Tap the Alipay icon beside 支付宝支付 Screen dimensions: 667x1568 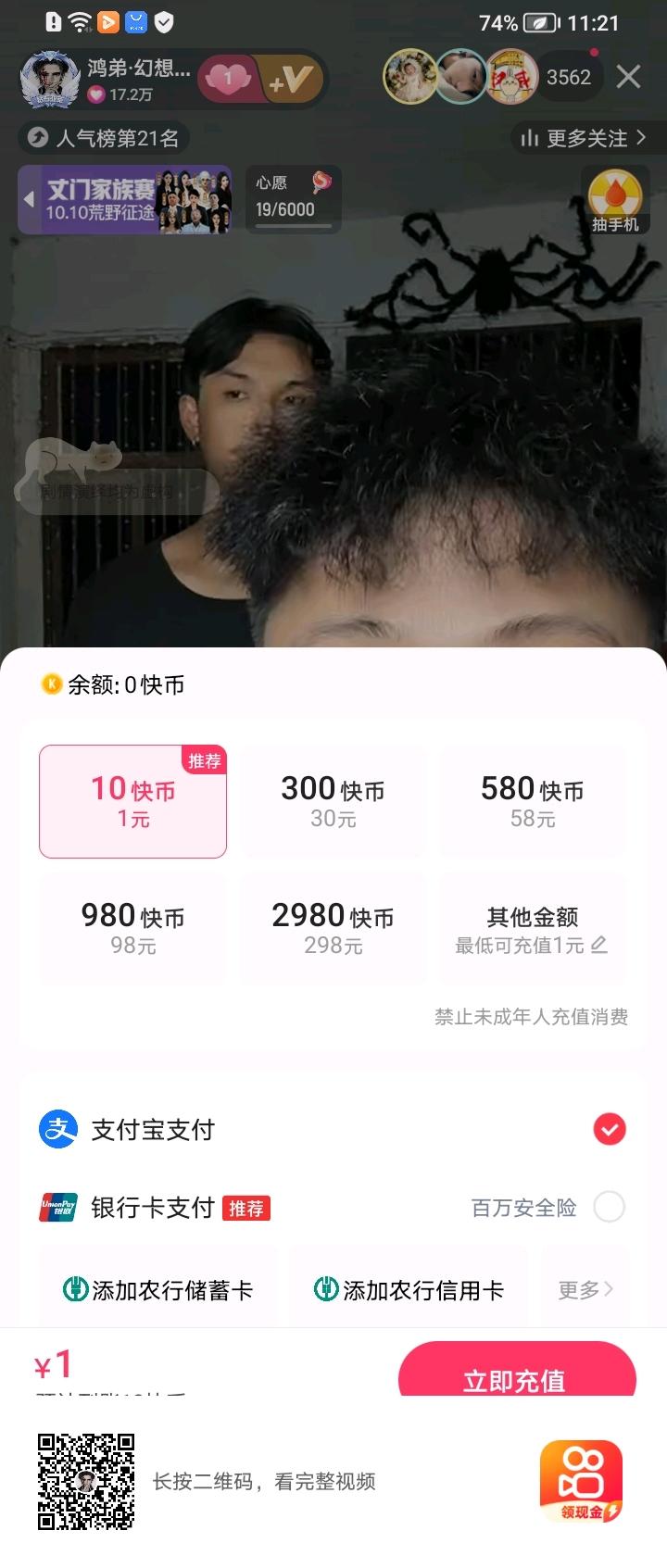[57, 1129]
